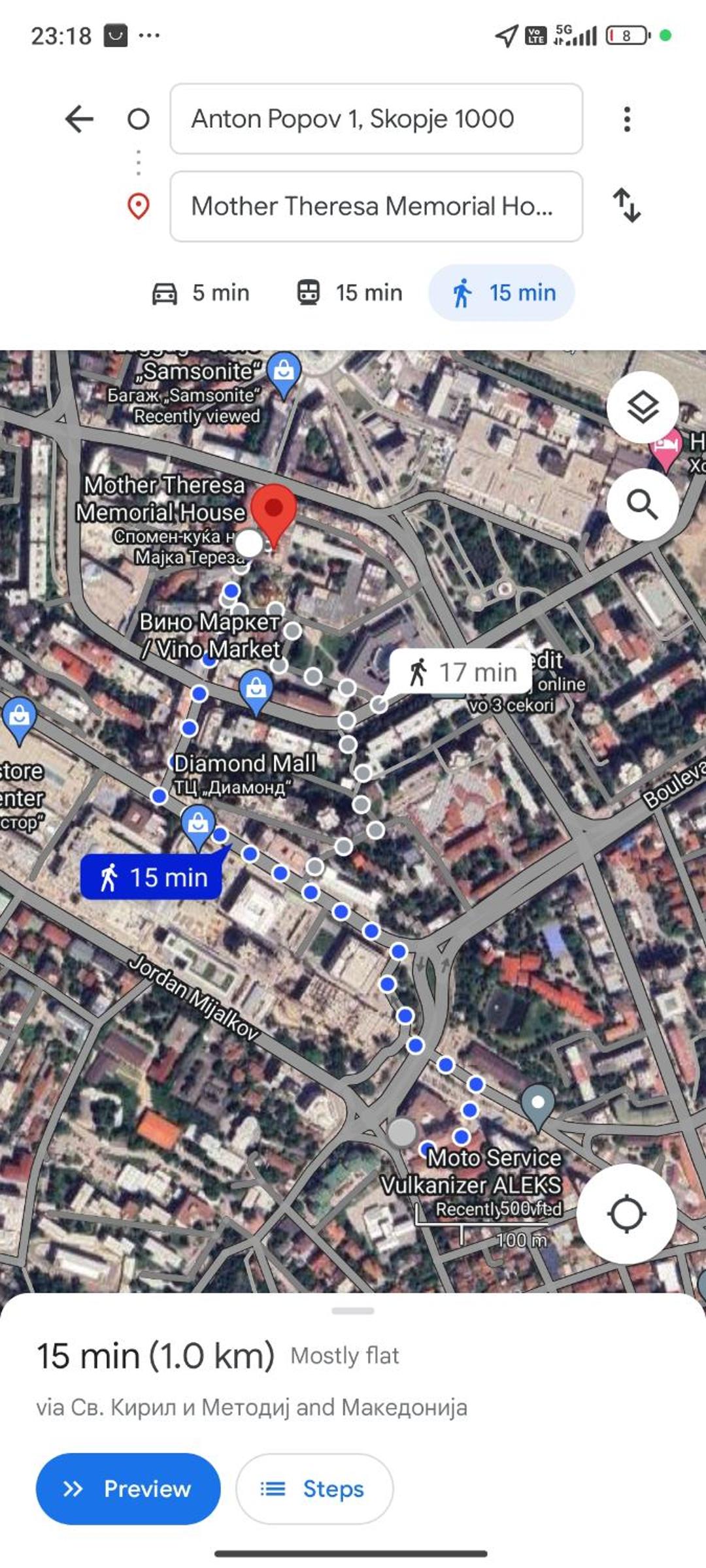
Task: Select the 15 min route label
Action: pyautogui.click(x=152, y=877)
